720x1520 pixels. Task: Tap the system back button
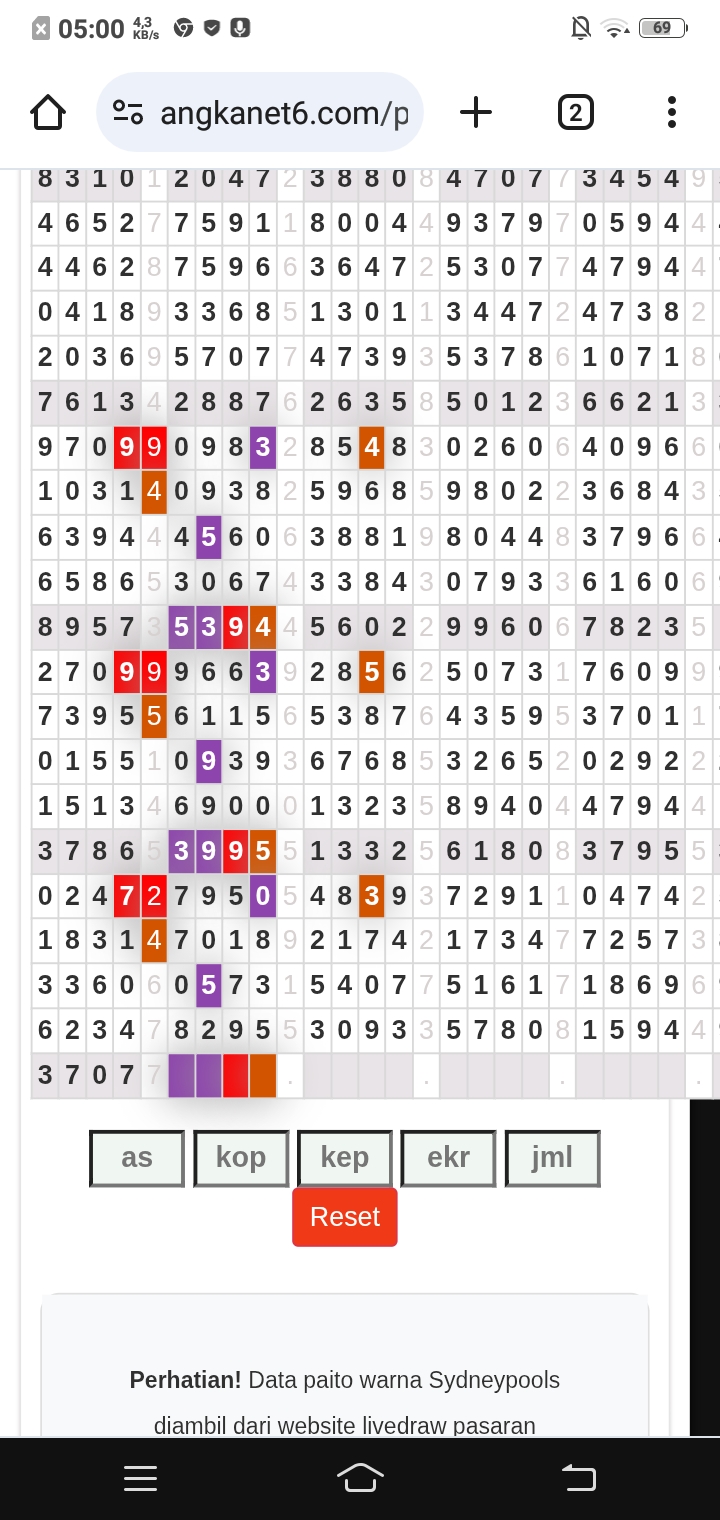(x=579, y=1478)
